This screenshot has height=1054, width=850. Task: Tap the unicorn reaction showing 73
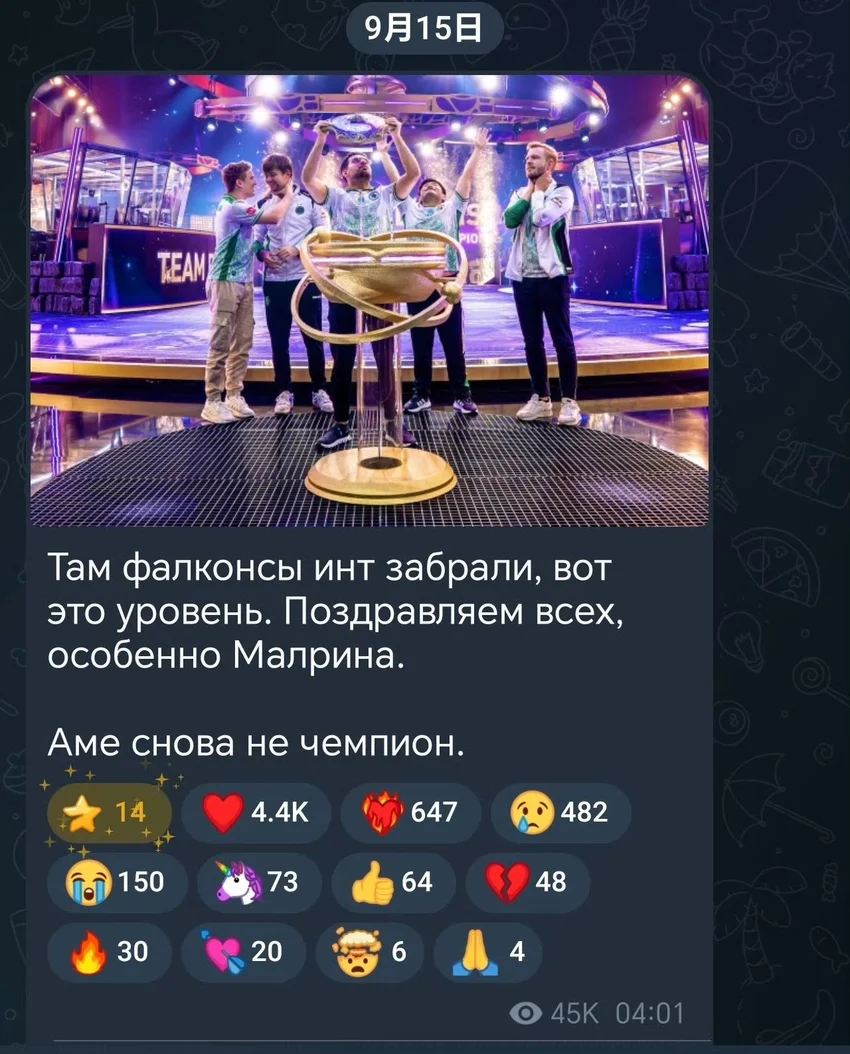tap(258, 882)
